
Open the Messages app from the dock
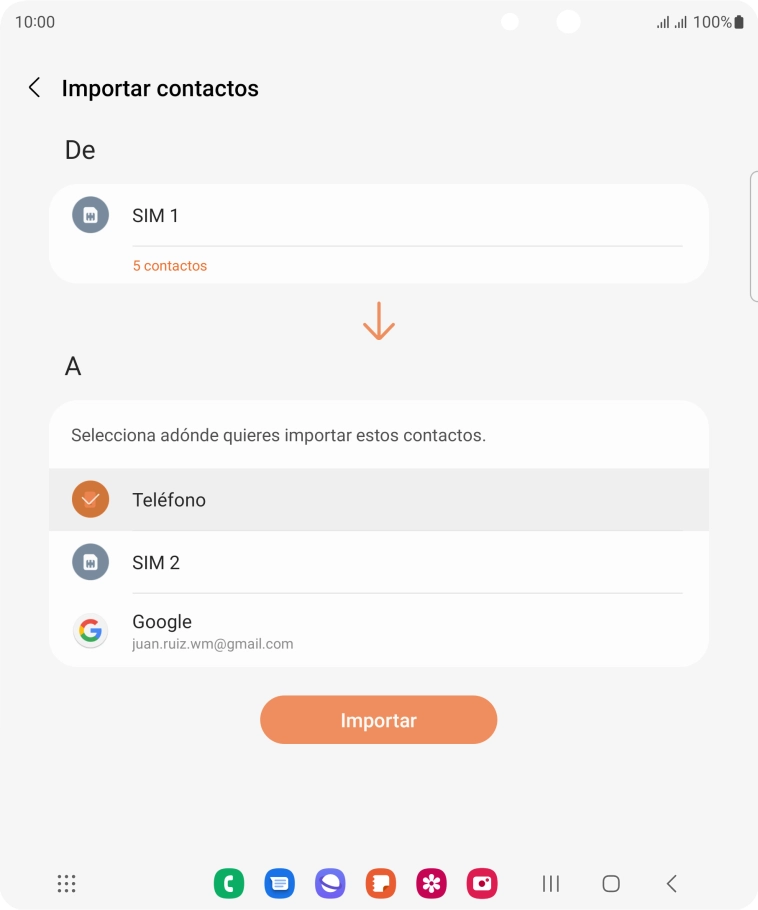(279, 883)
